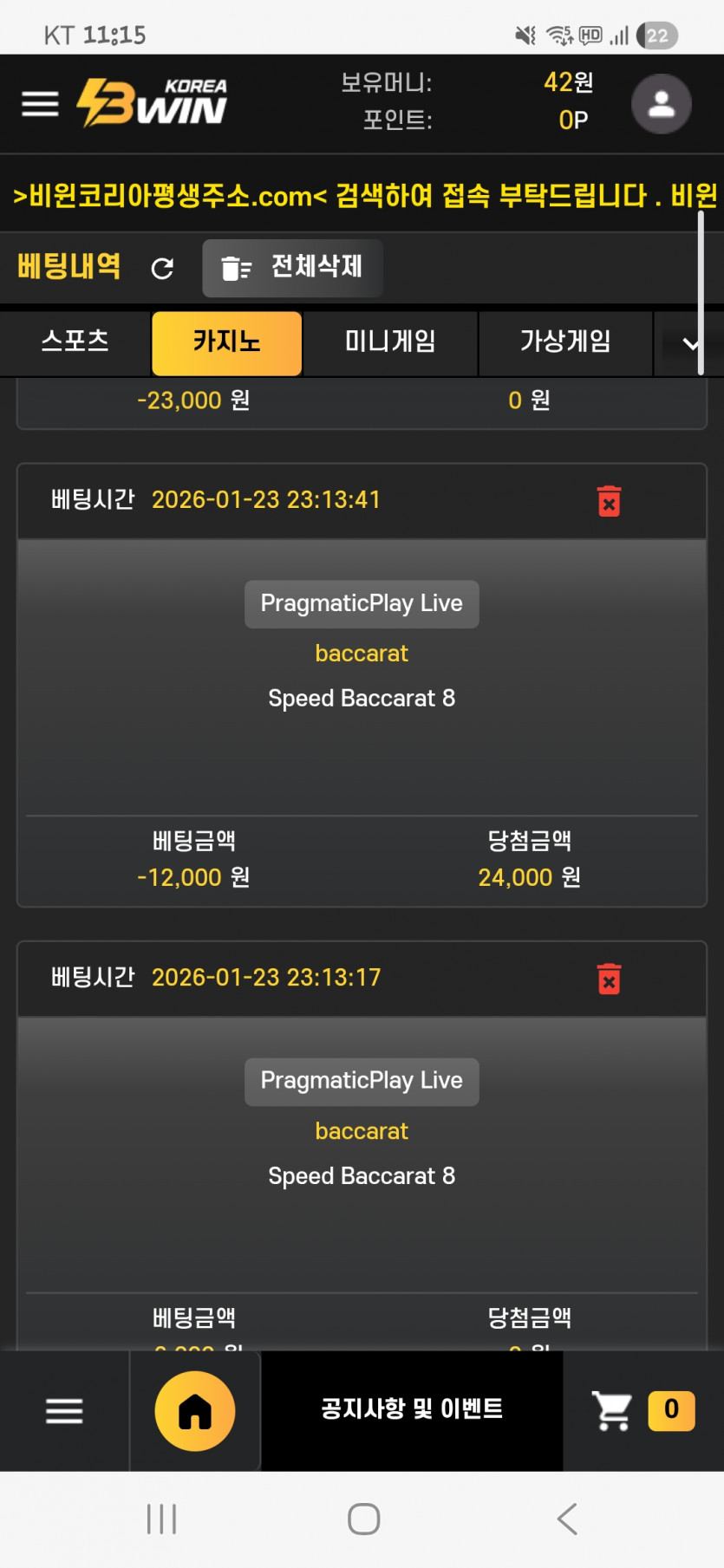Delete the bet placed at 23:13:17
Screen dimensions: 724x1568
pos(610,979)
